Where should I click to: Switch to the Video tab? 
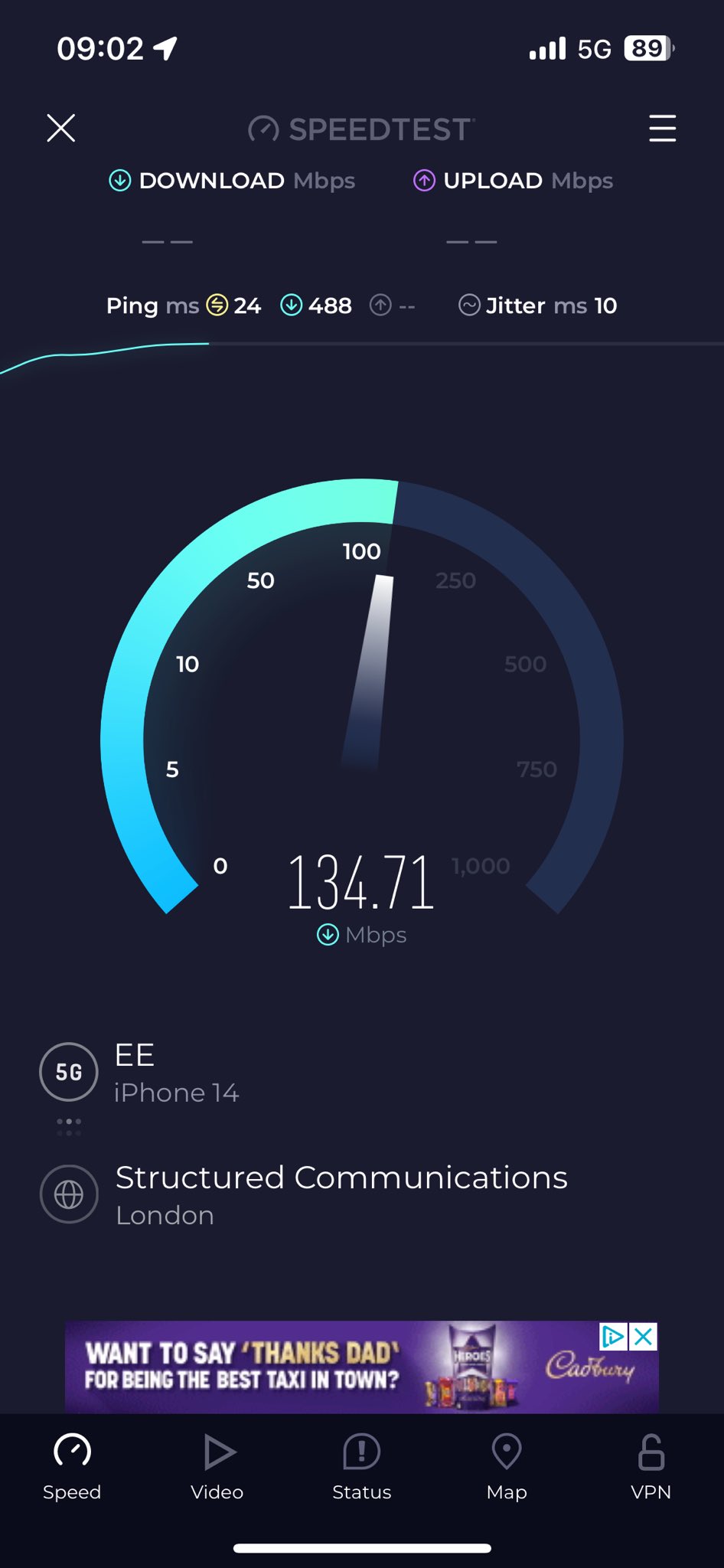point(217,1467)
